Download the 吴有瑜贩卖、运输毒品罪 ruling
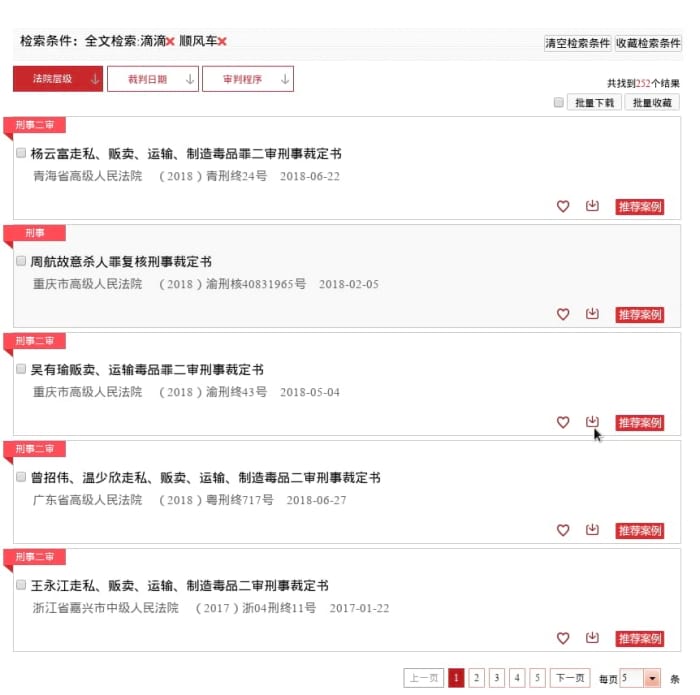 coord(592,422)
